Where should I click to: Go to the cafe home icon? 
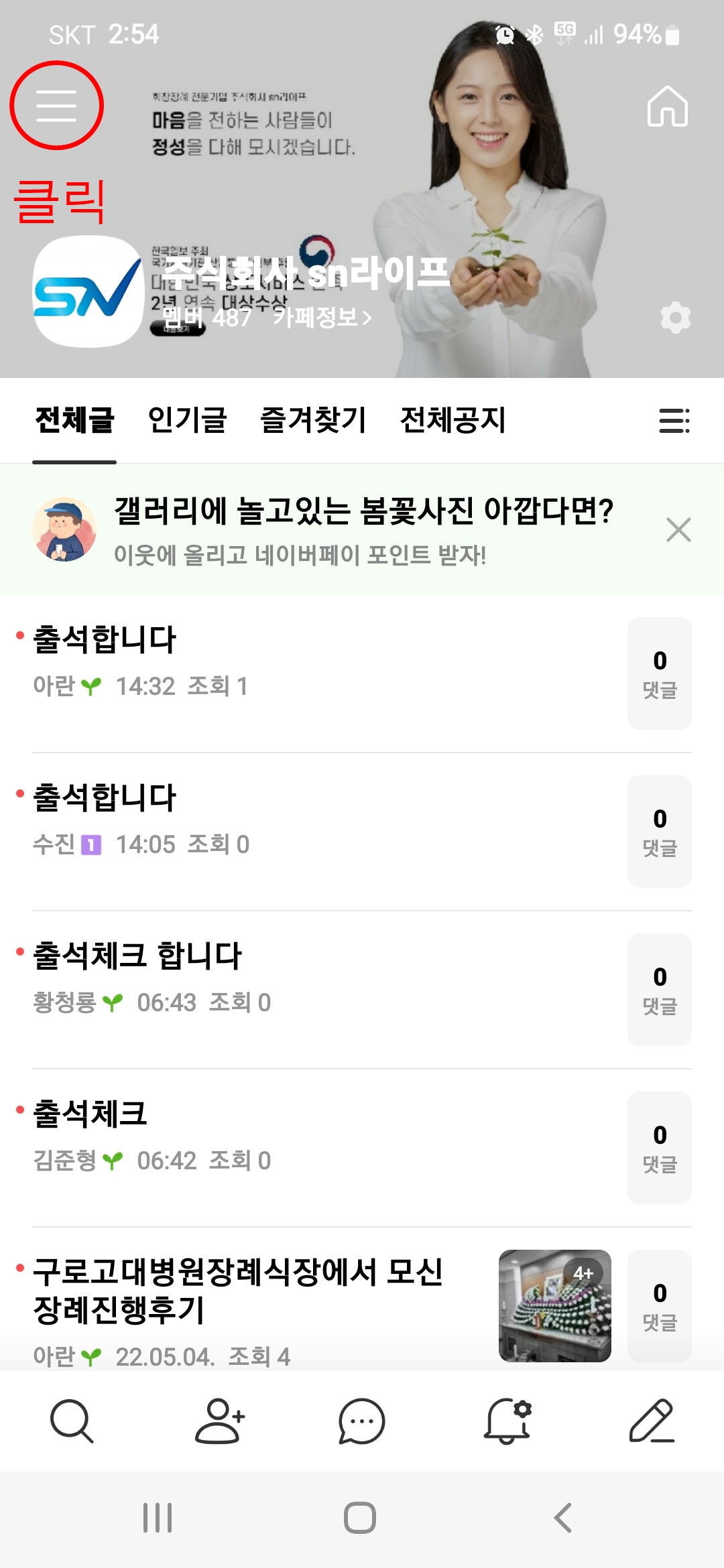tap(667, 106)
